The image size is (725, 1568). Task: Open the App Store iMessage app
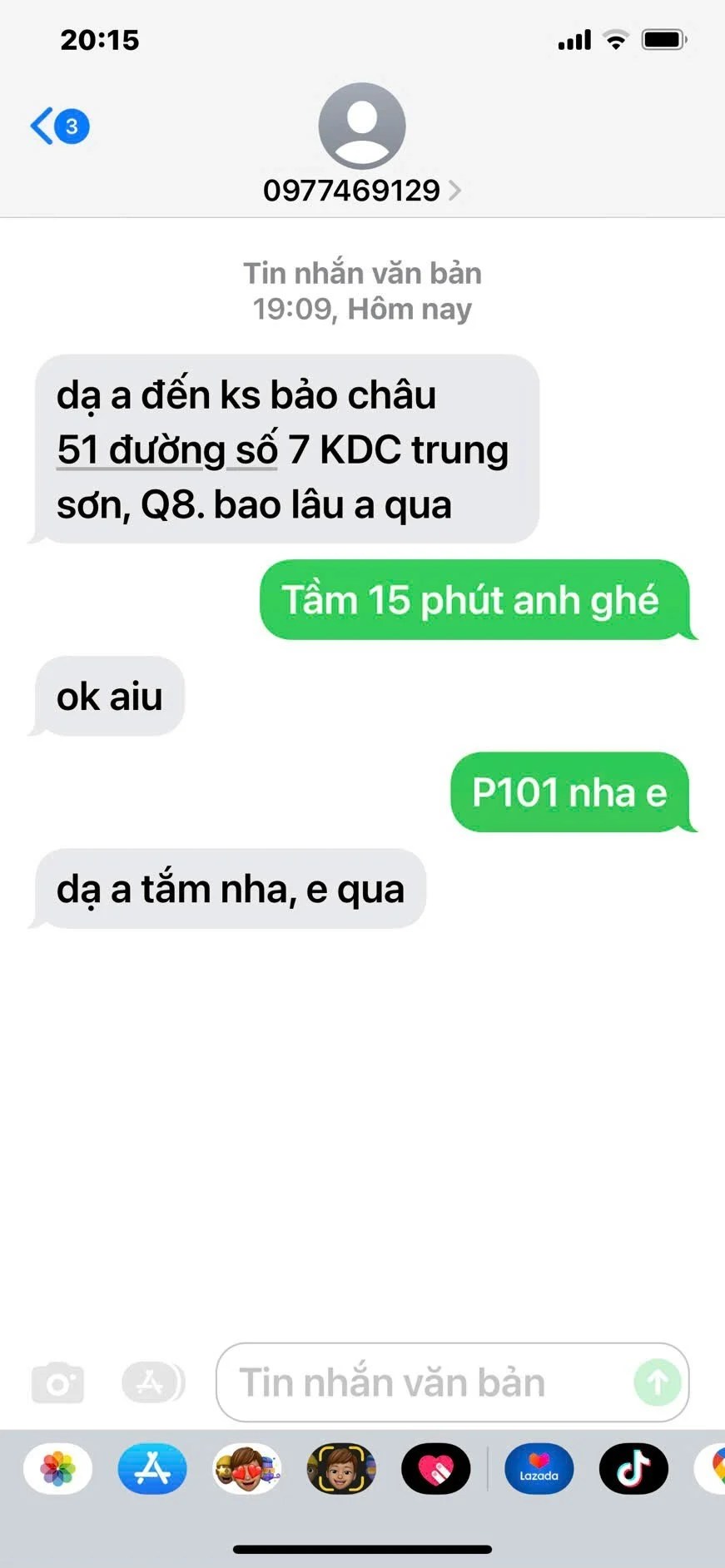click(x=152, y=1469)
